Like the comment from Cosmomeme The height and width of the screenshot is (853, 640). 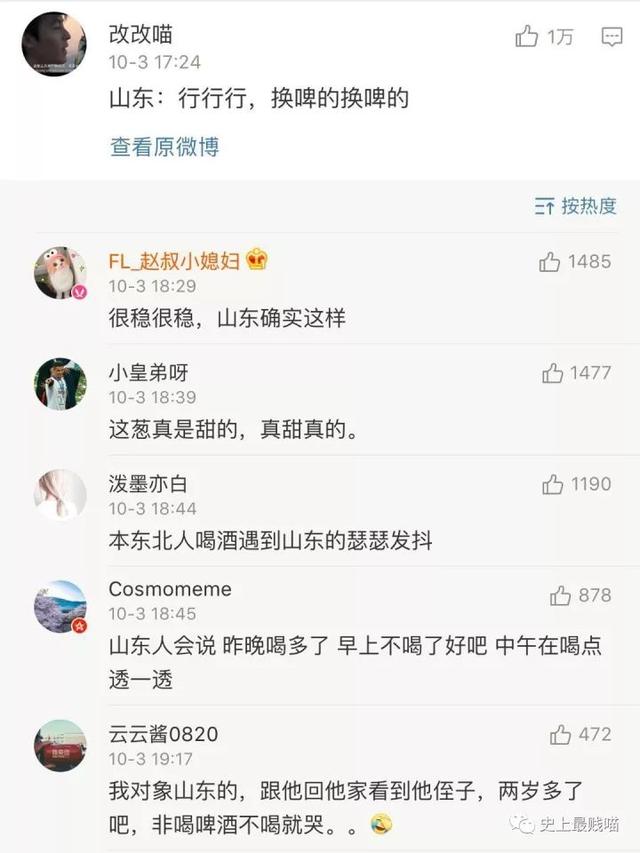tap(560, 596)
